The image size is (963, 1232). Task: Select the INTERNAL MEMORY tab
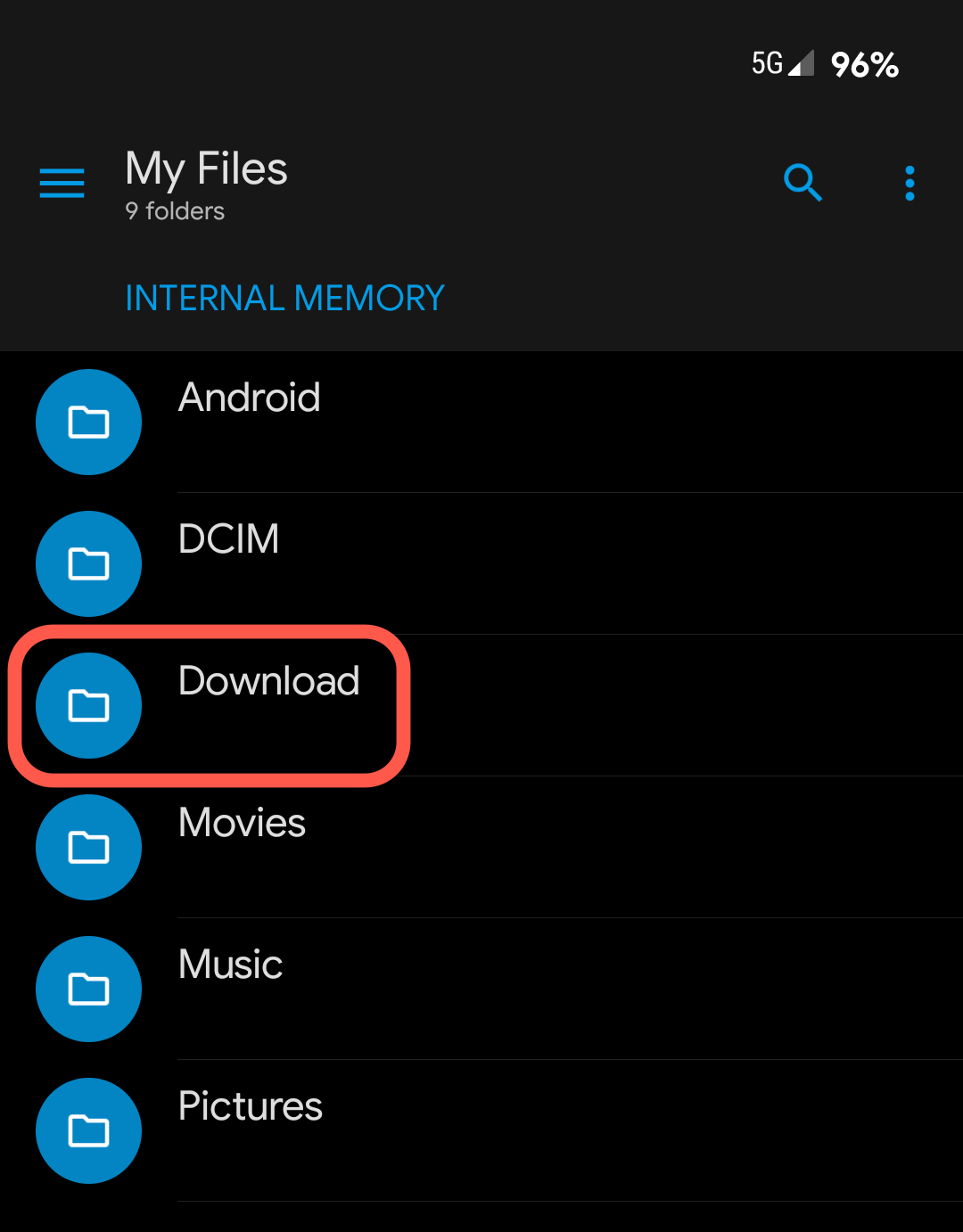pyautogui.click(x=284, y=297)
